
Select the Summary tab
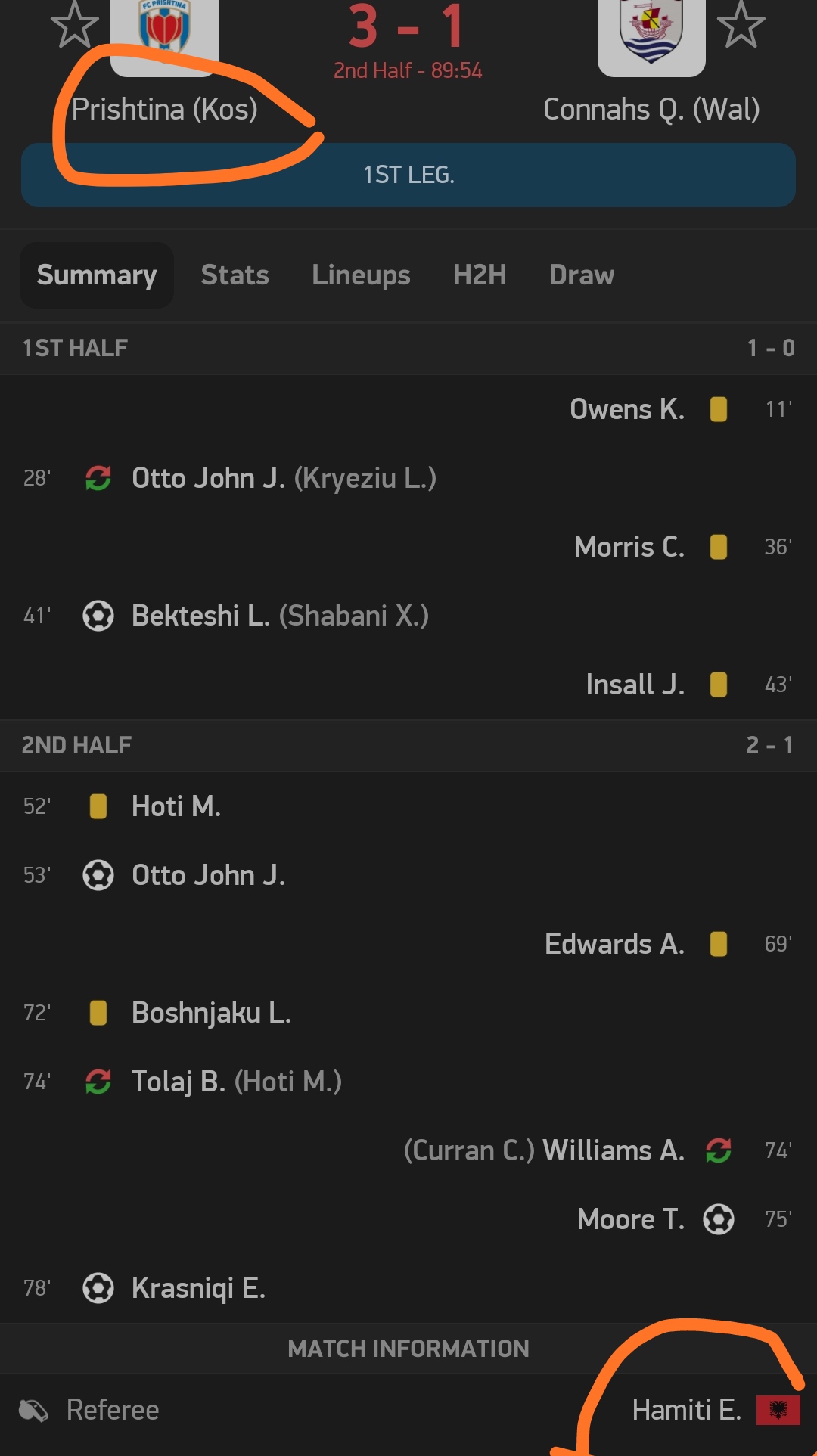coord(97,275)
